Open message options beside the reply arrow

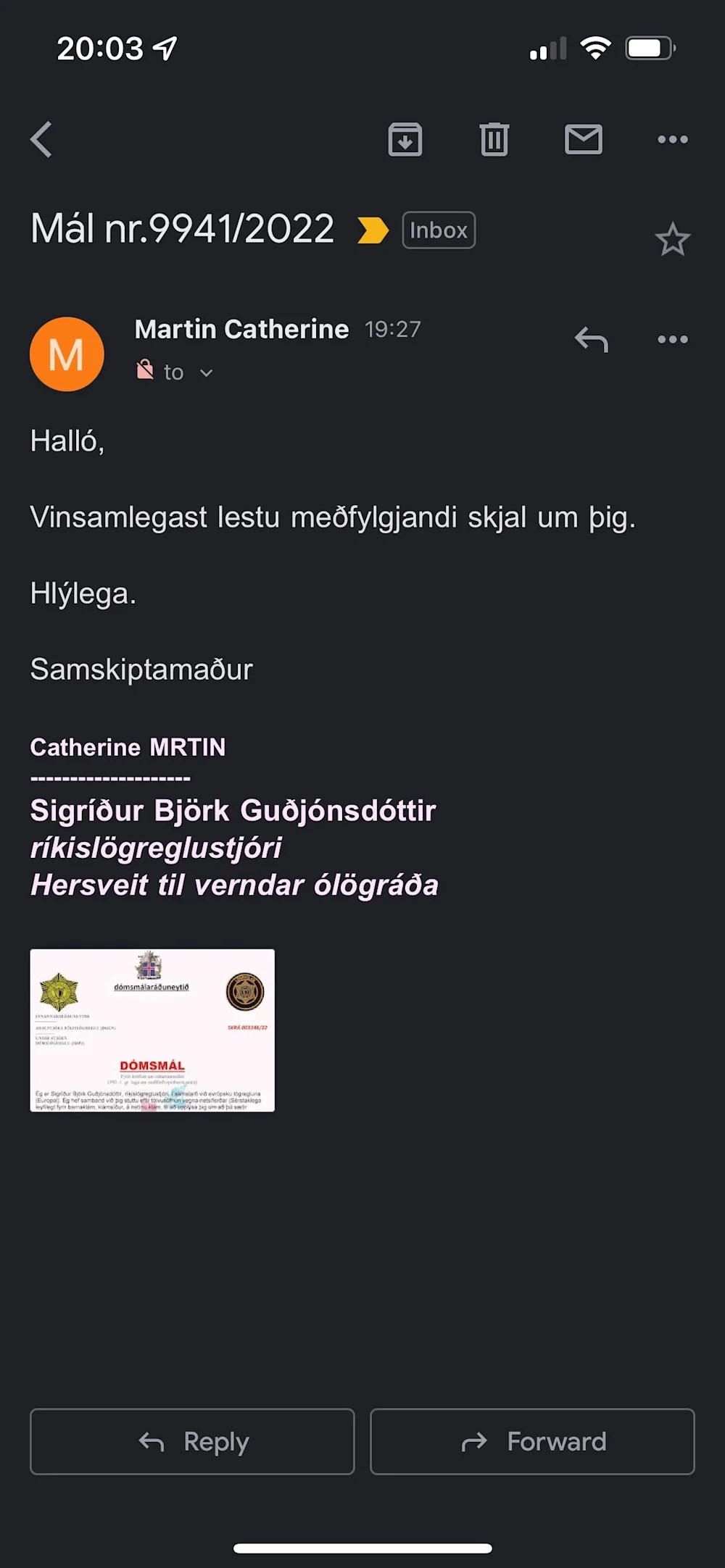[672, 339]
